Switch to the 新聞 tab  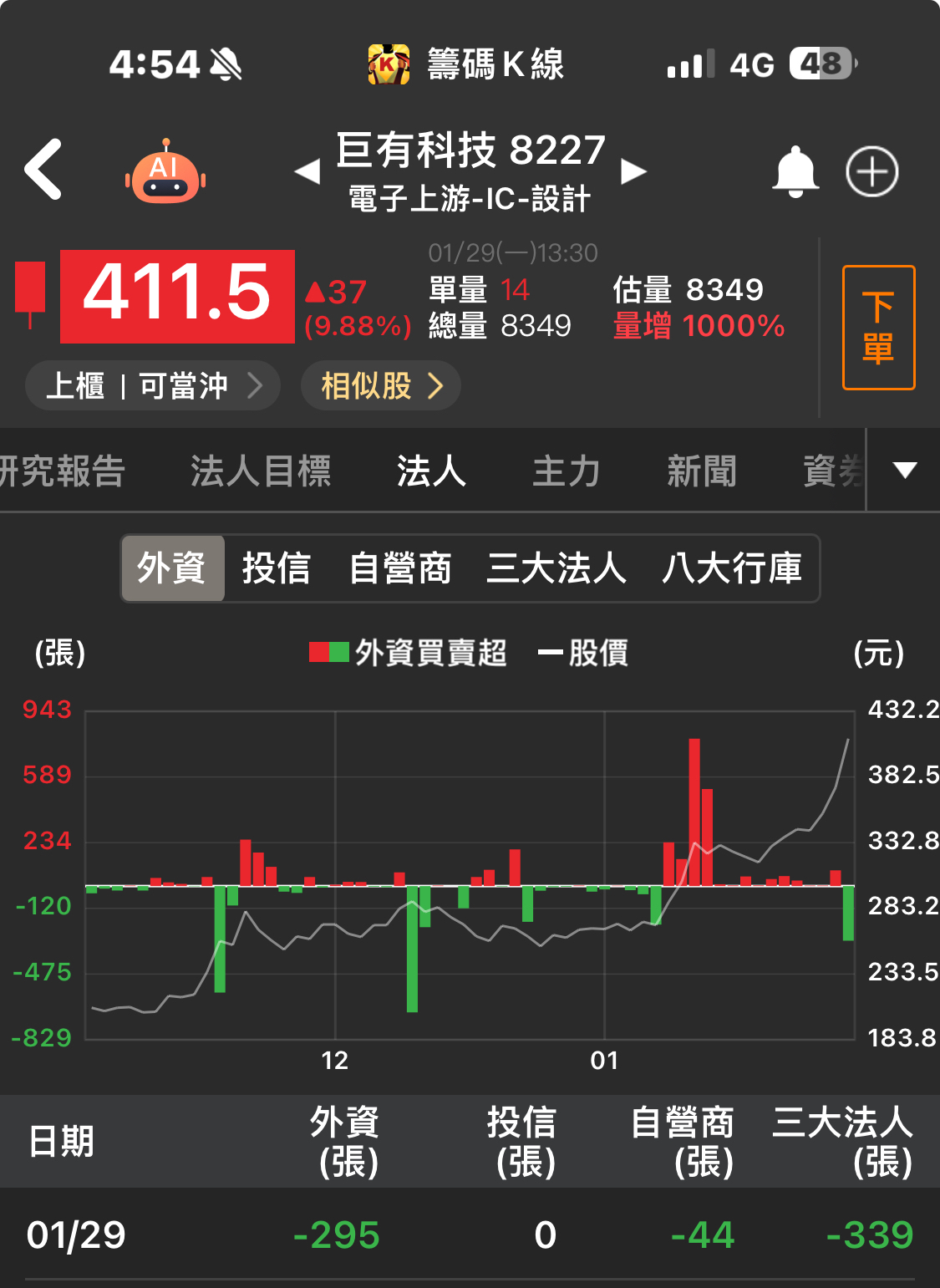tap(702, 471)
